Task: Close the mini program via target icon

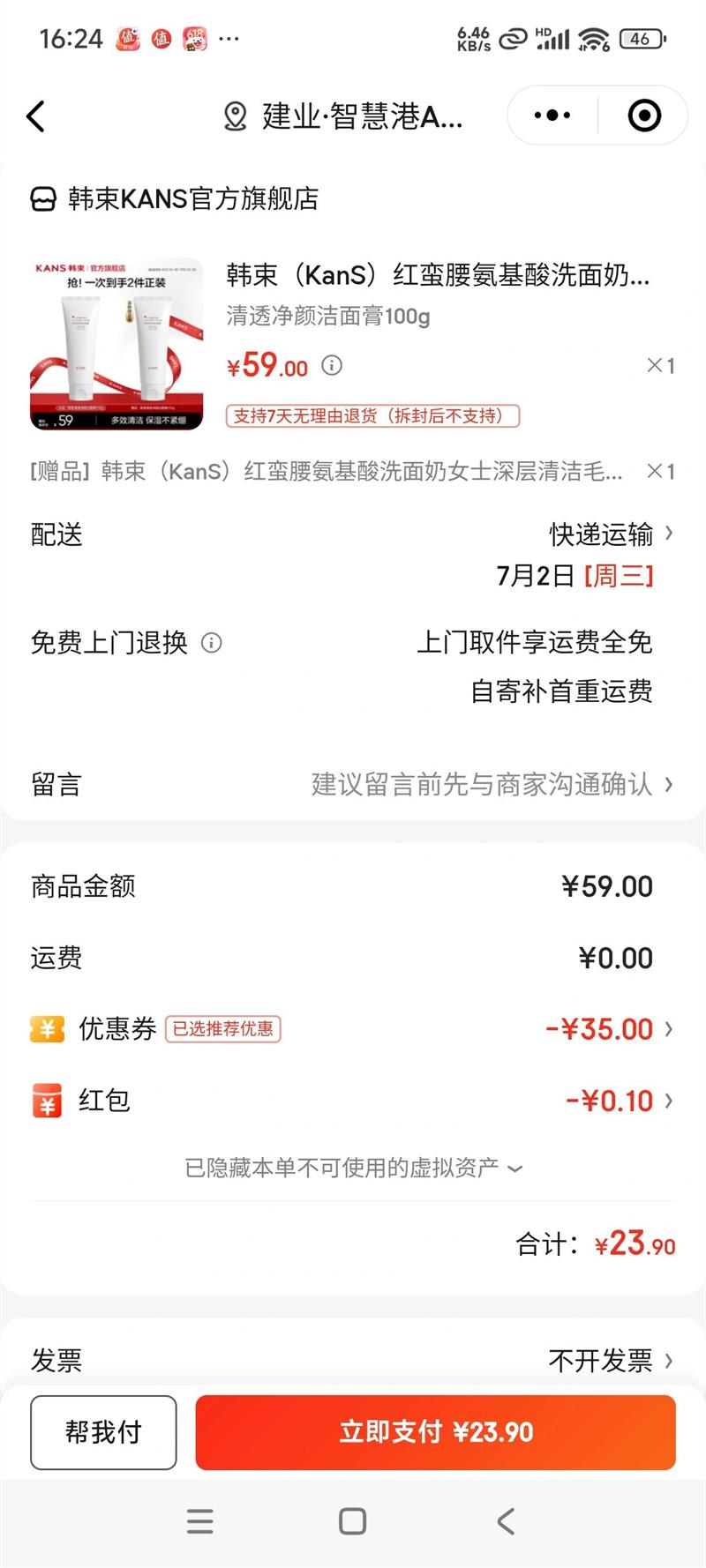Action: 644,116
